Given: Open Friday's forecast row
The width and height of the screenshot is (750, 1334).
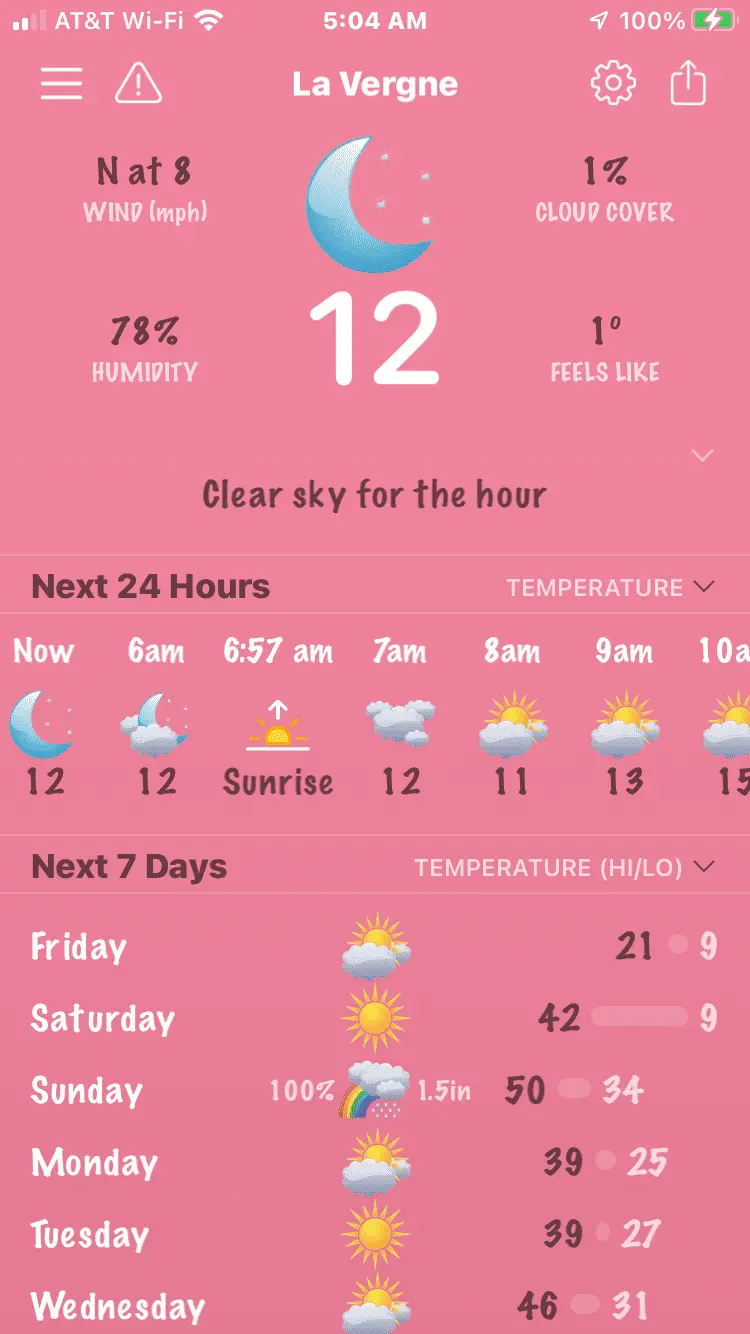Looking at the screenshot, I should point(375,946).
